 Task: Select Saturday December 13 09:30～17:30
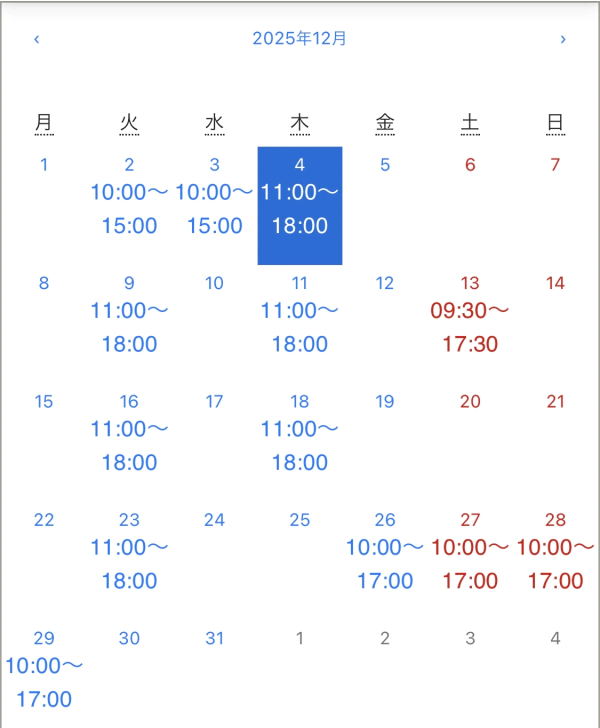coord(470,326)
